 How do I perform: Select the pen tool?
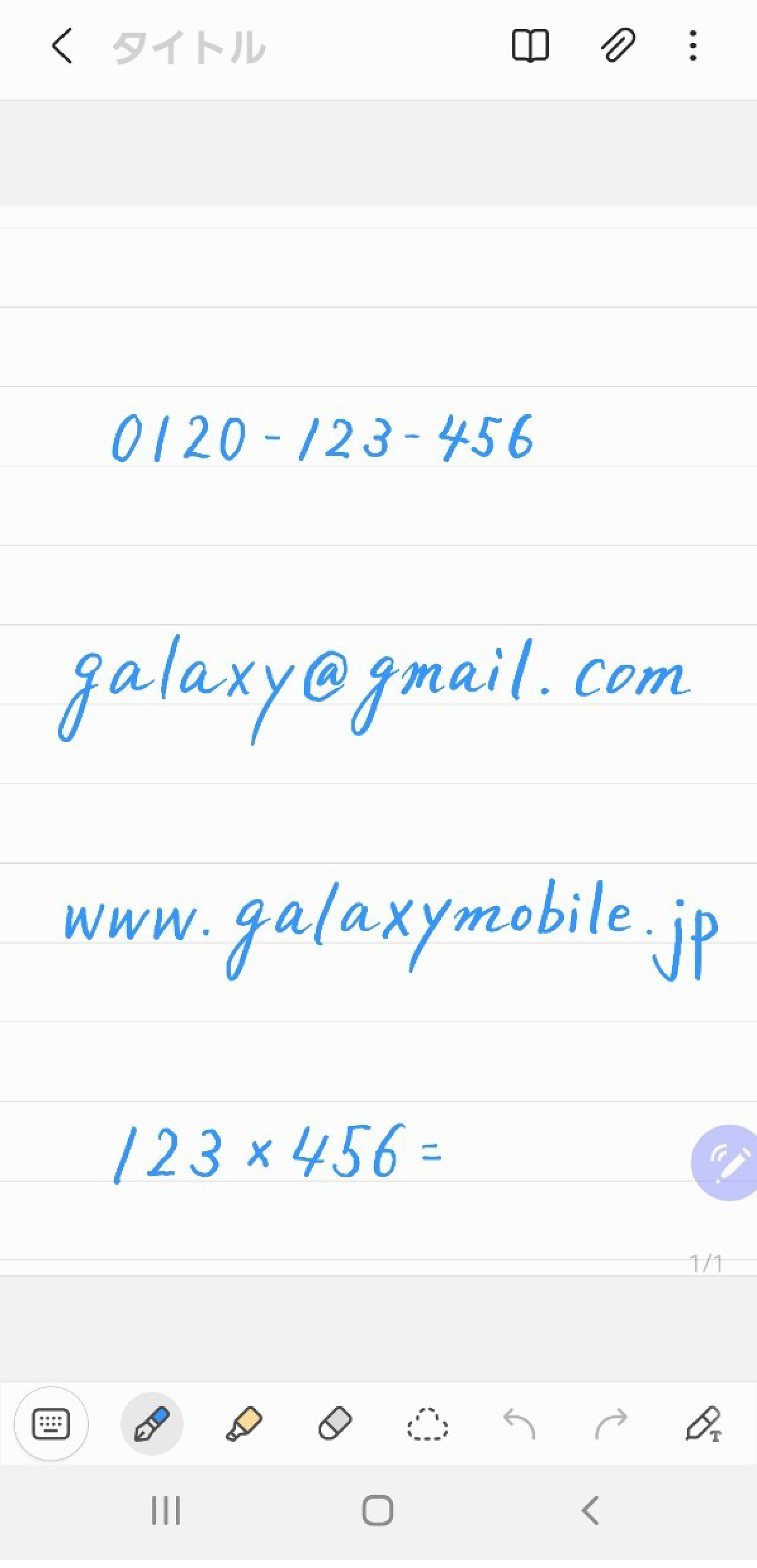pos(152,1423)
